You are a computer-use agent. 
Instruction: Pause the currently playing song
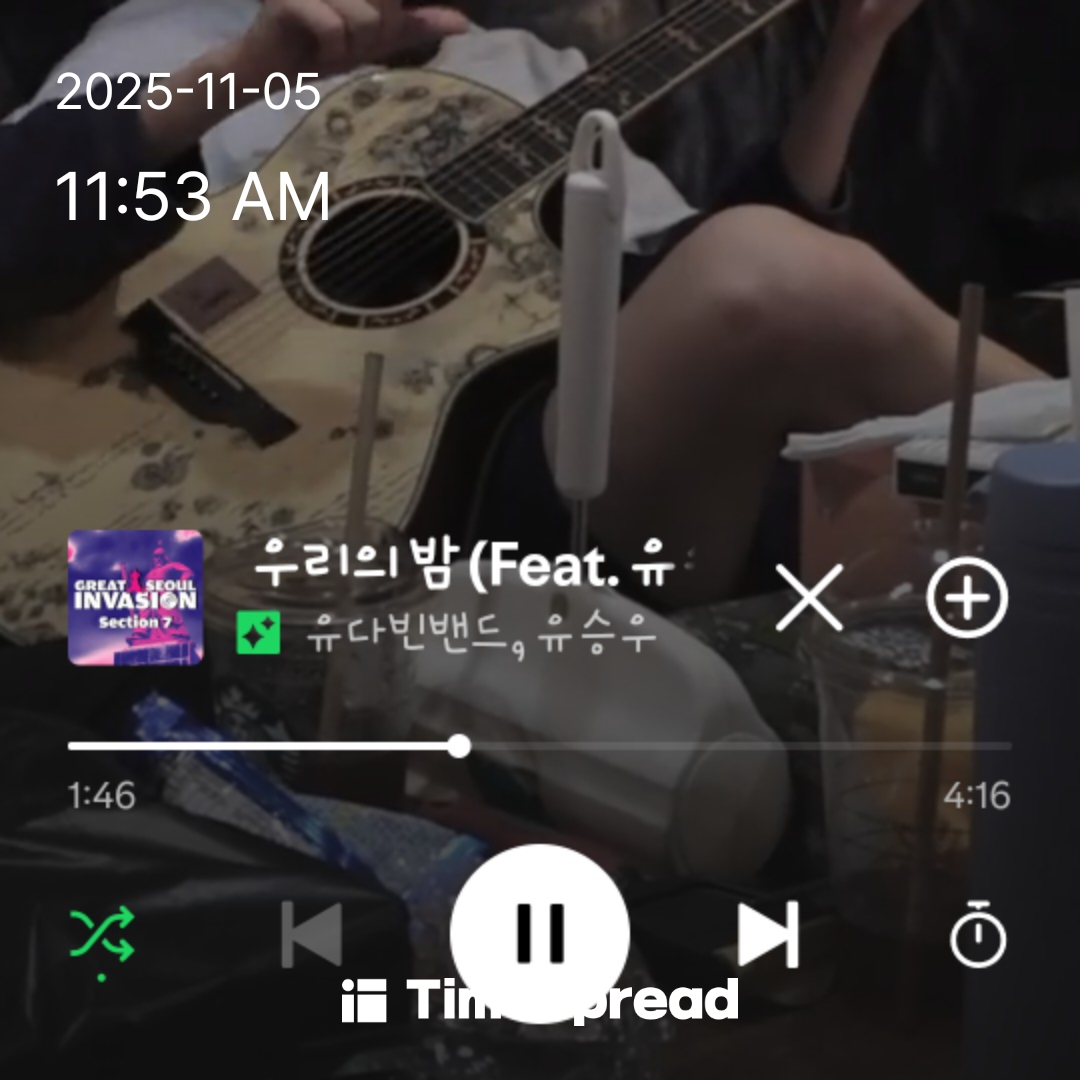(x=540, y=932)
